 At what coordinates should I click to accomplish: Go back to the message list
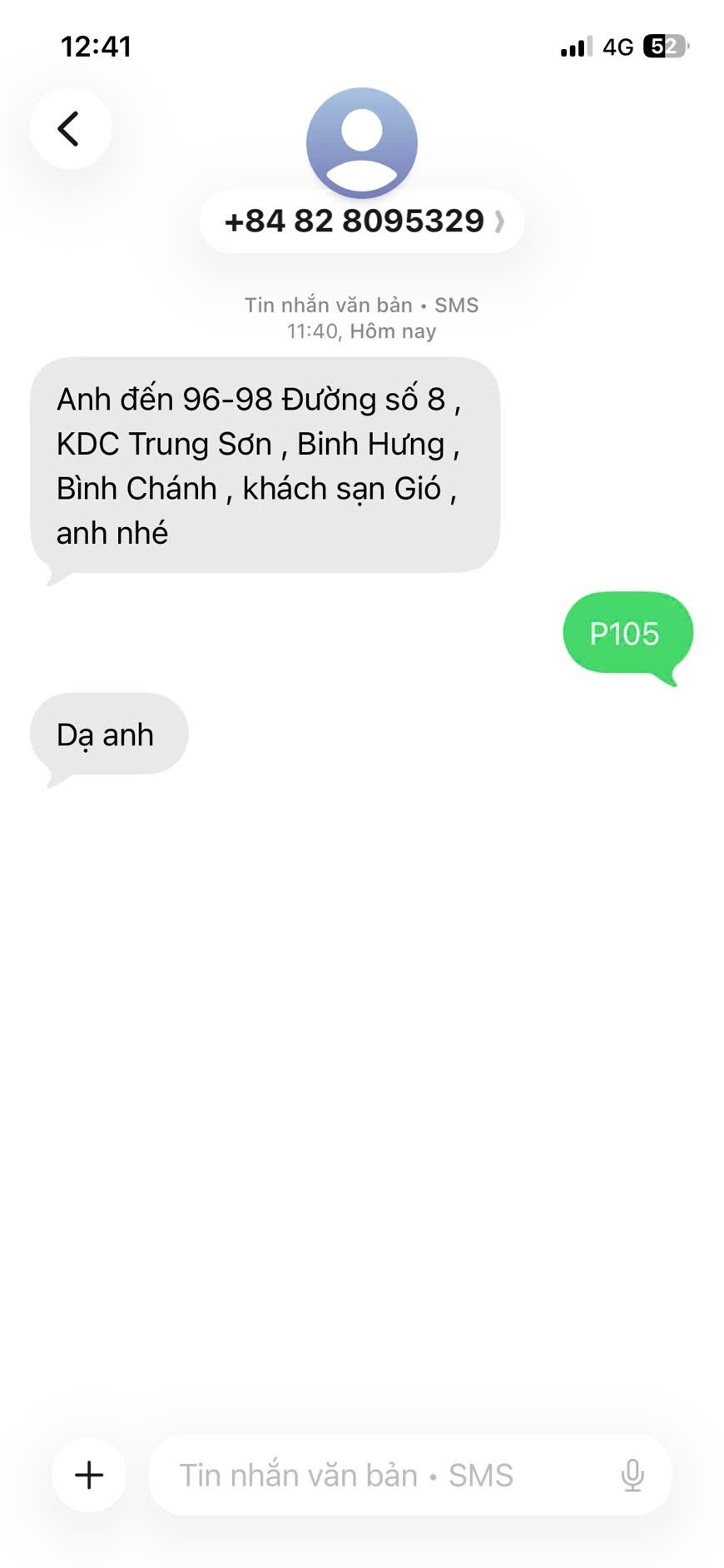(70, 129)
